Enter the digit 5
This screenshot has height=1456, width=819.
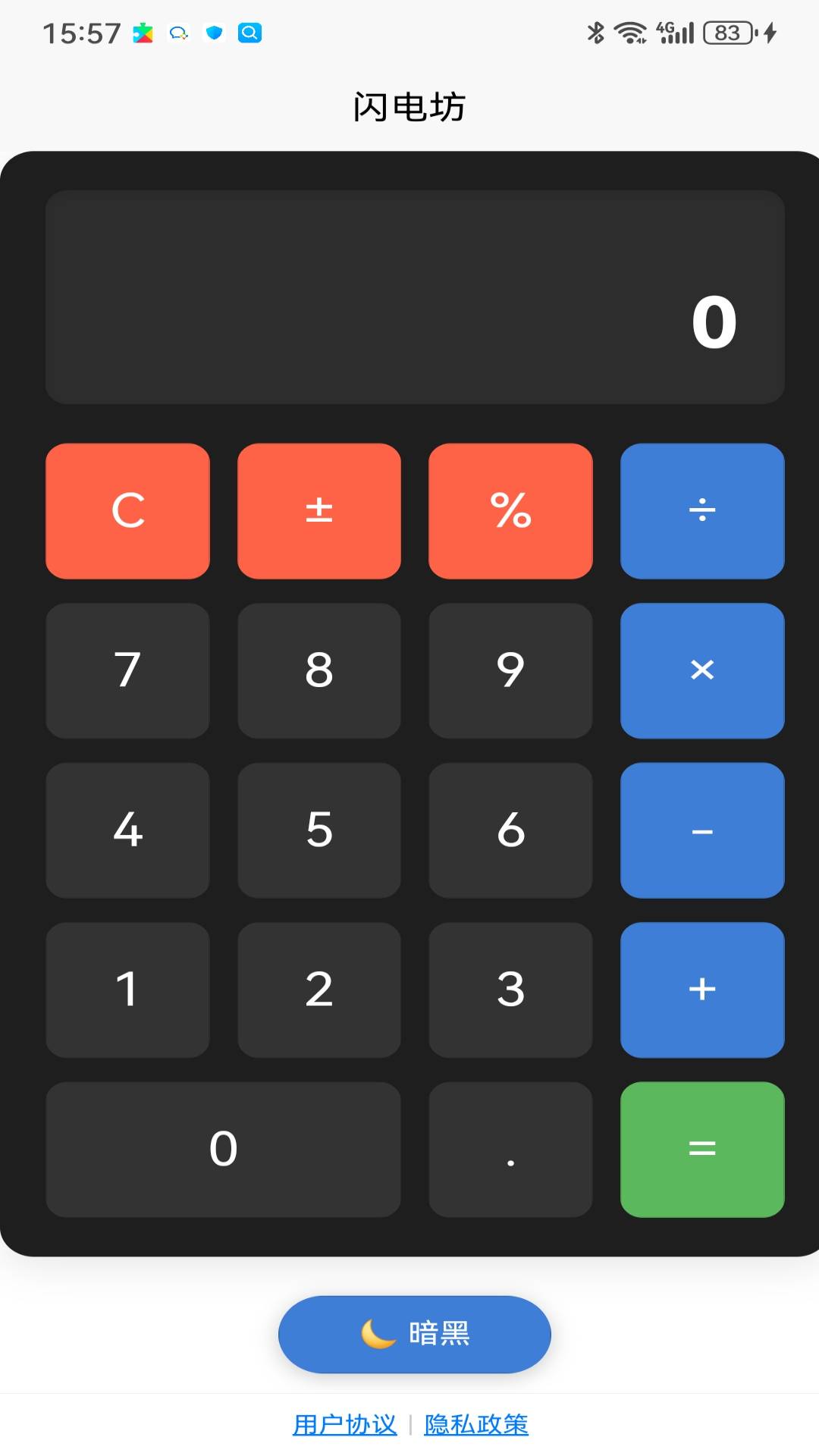[319, 830]
